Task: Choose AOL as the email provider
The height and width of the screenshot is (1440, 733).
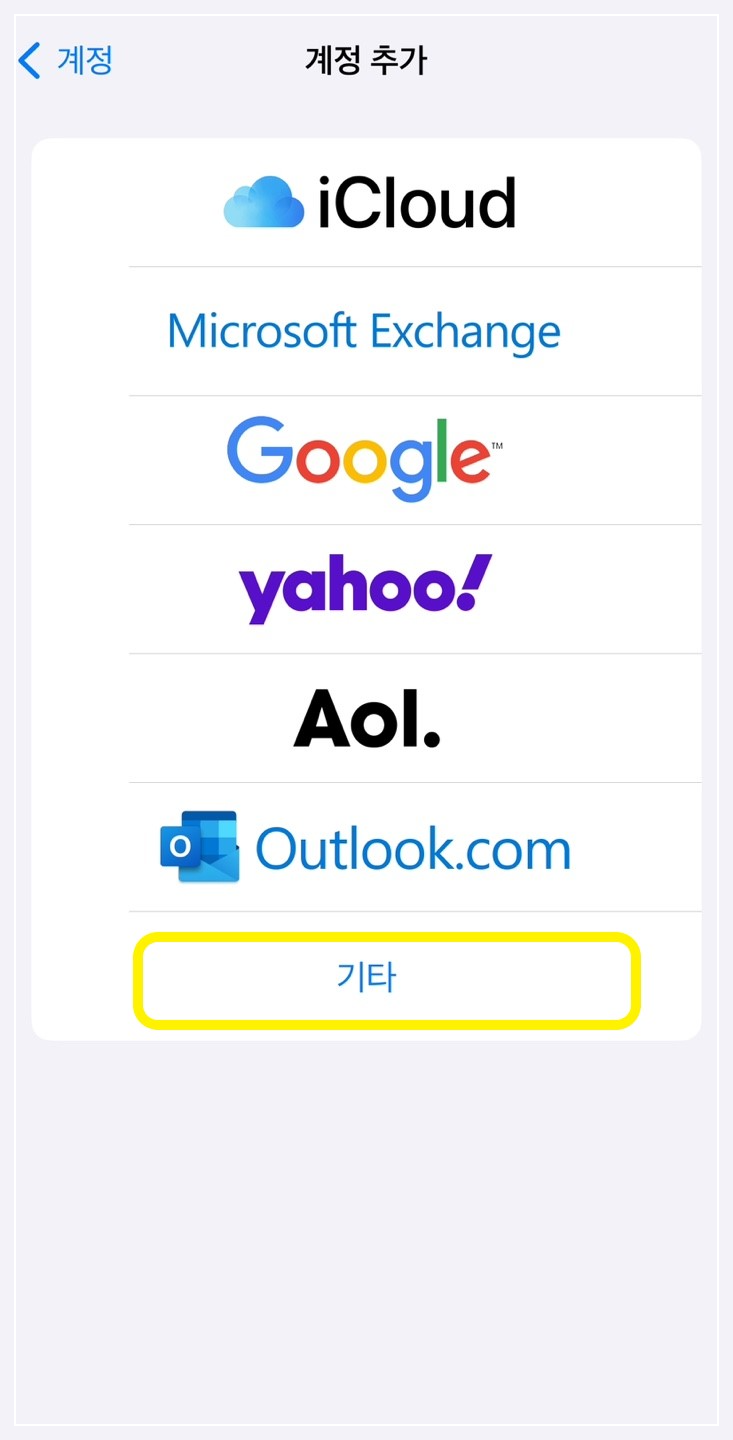Action: point(366,718)
